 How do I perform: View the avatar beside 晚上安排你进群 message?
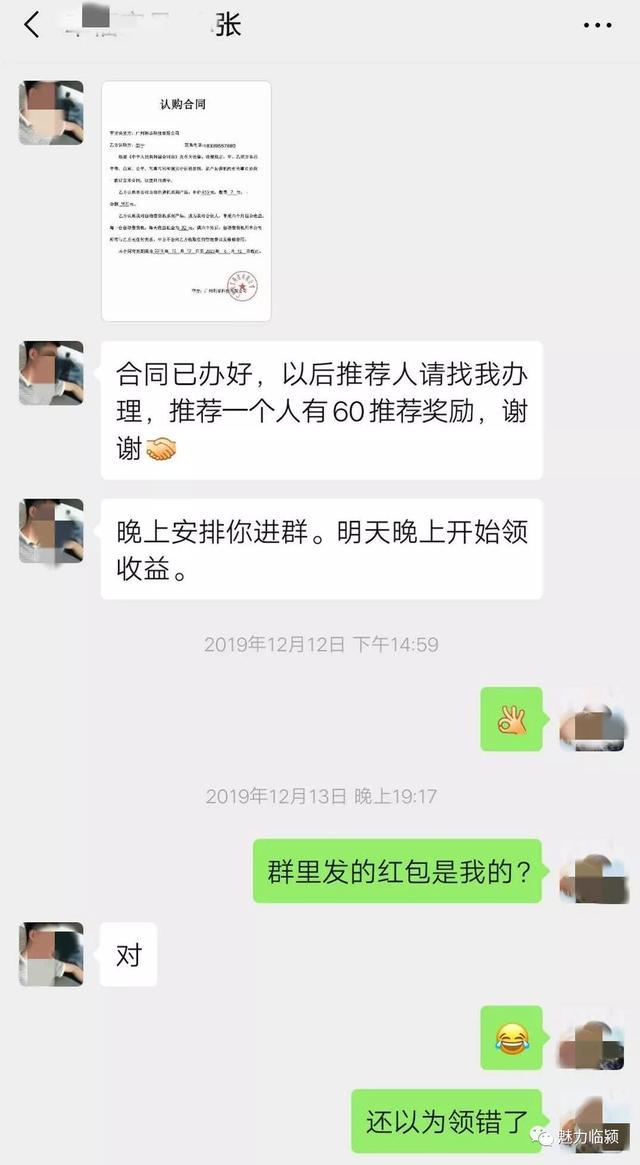click(51, 531)
